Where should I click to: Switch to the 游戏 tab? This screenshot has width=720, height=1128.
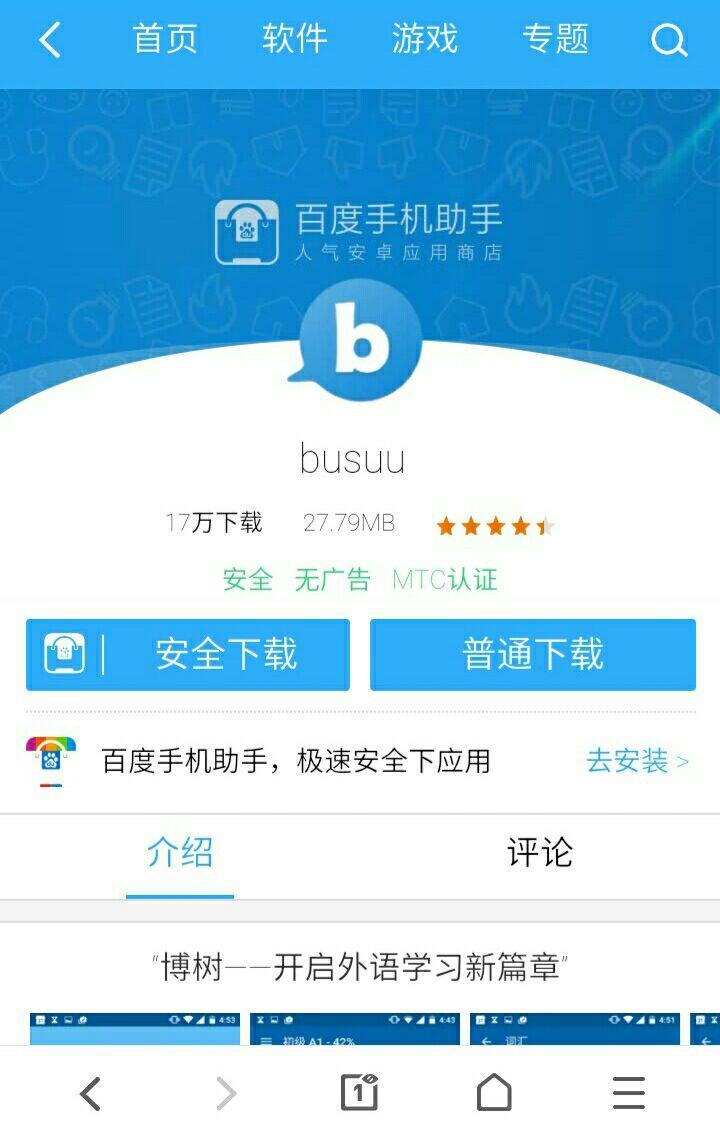tap(424, 40)
